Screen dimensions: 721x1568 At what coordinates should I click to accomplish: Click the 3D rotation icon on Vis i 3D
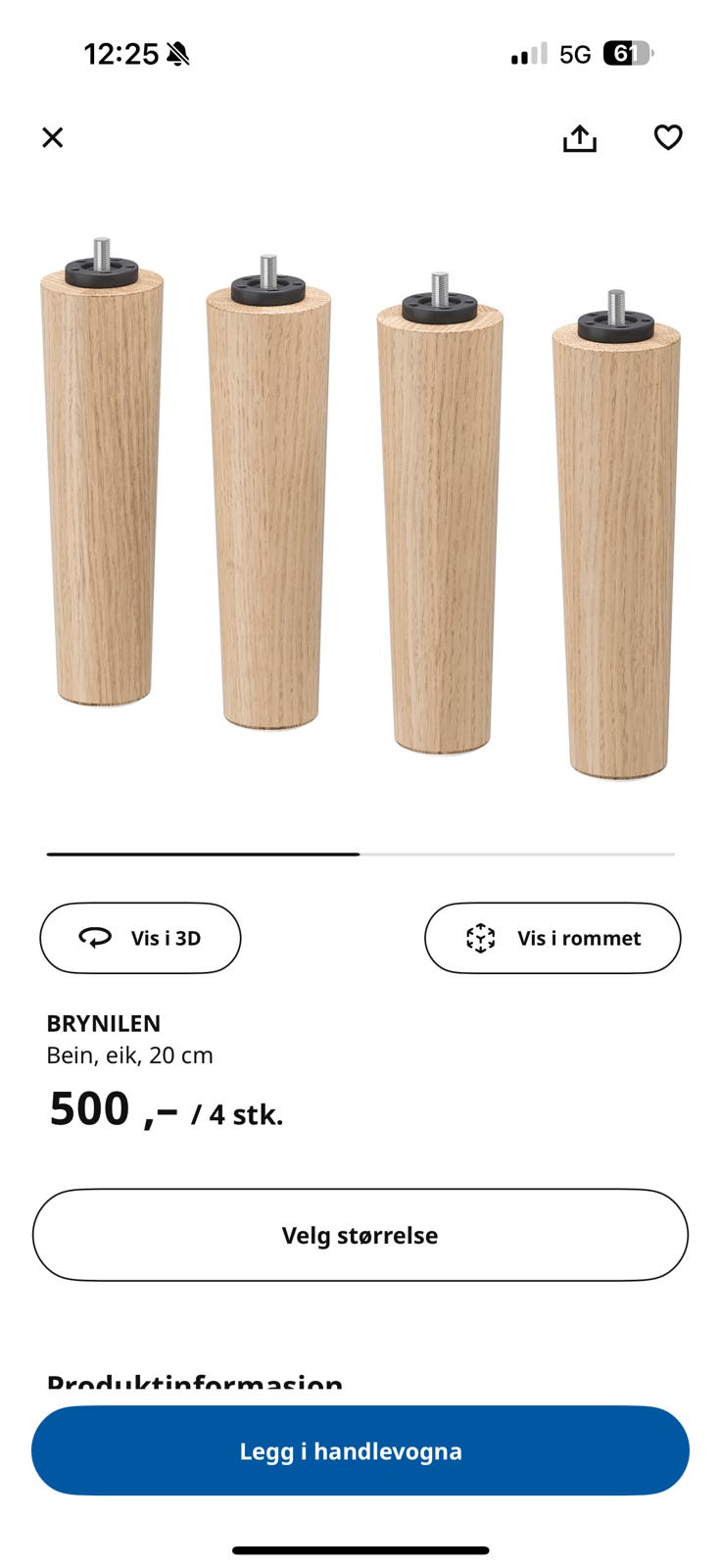(x=95, y=938)
